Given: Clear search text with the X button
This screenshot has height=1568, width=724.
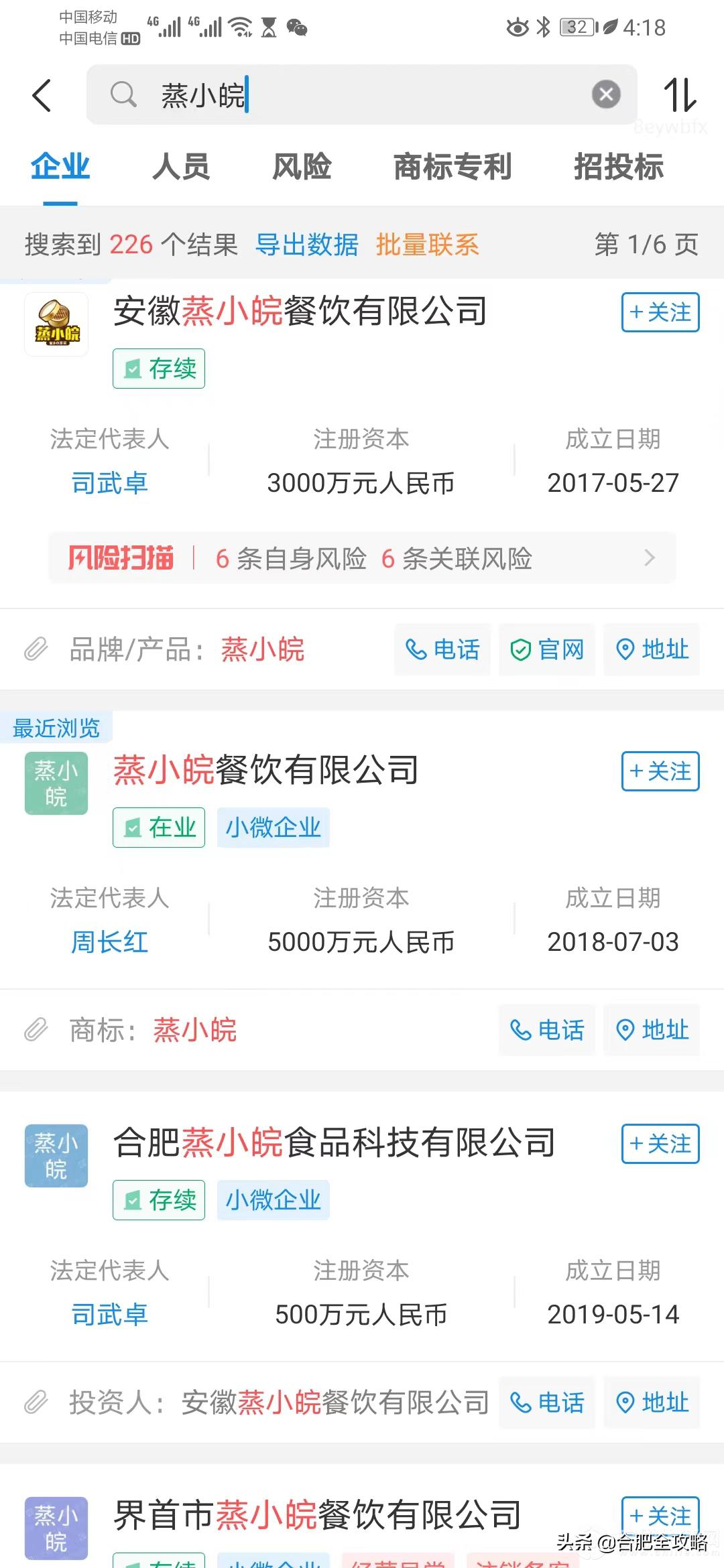Looking at the screenshot, I should point(606,94).
